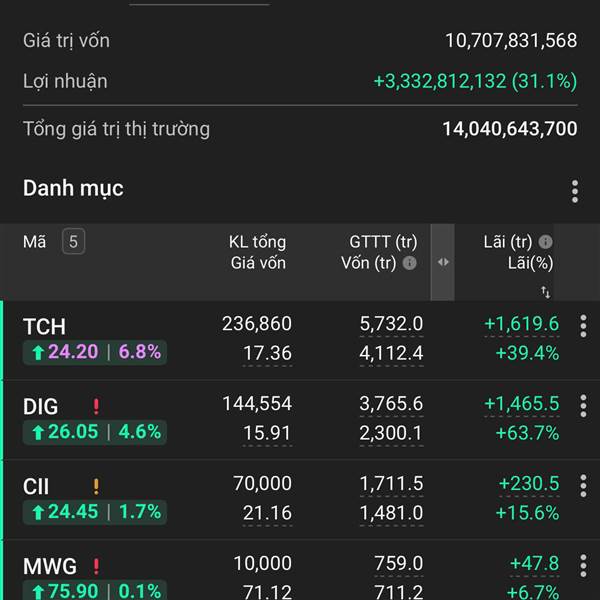
Task: Open more options for TCH
Action: point(583,326)
